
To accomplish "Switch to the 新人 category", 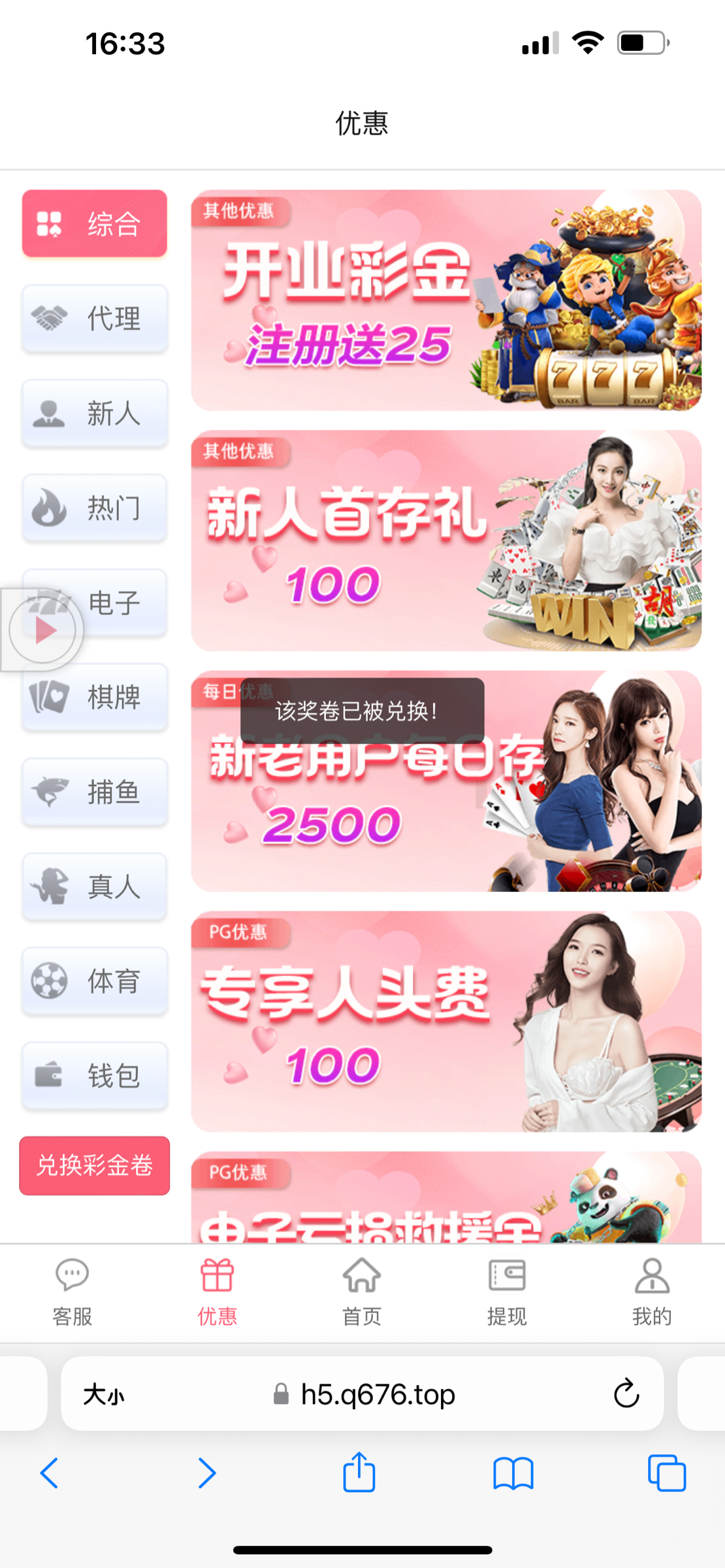I will (95, 414).
